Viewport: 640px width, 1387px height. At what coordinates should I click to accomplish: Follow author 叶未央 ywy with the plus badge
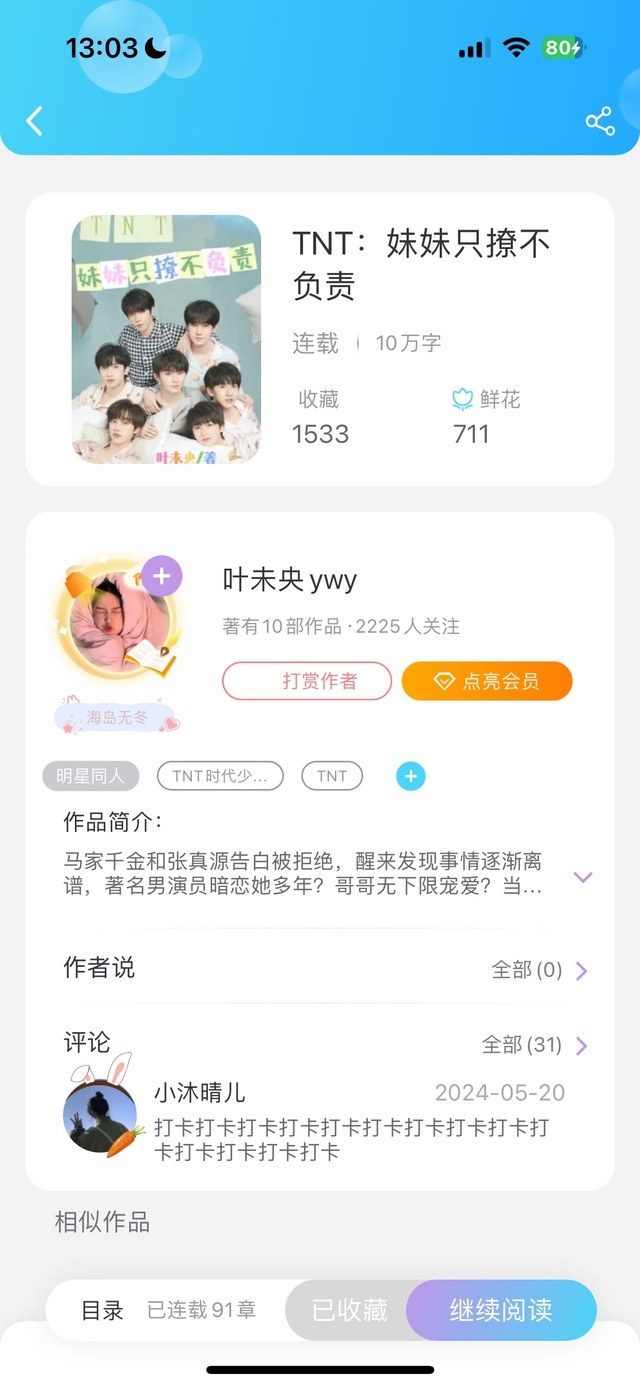(x=162, y=576)
